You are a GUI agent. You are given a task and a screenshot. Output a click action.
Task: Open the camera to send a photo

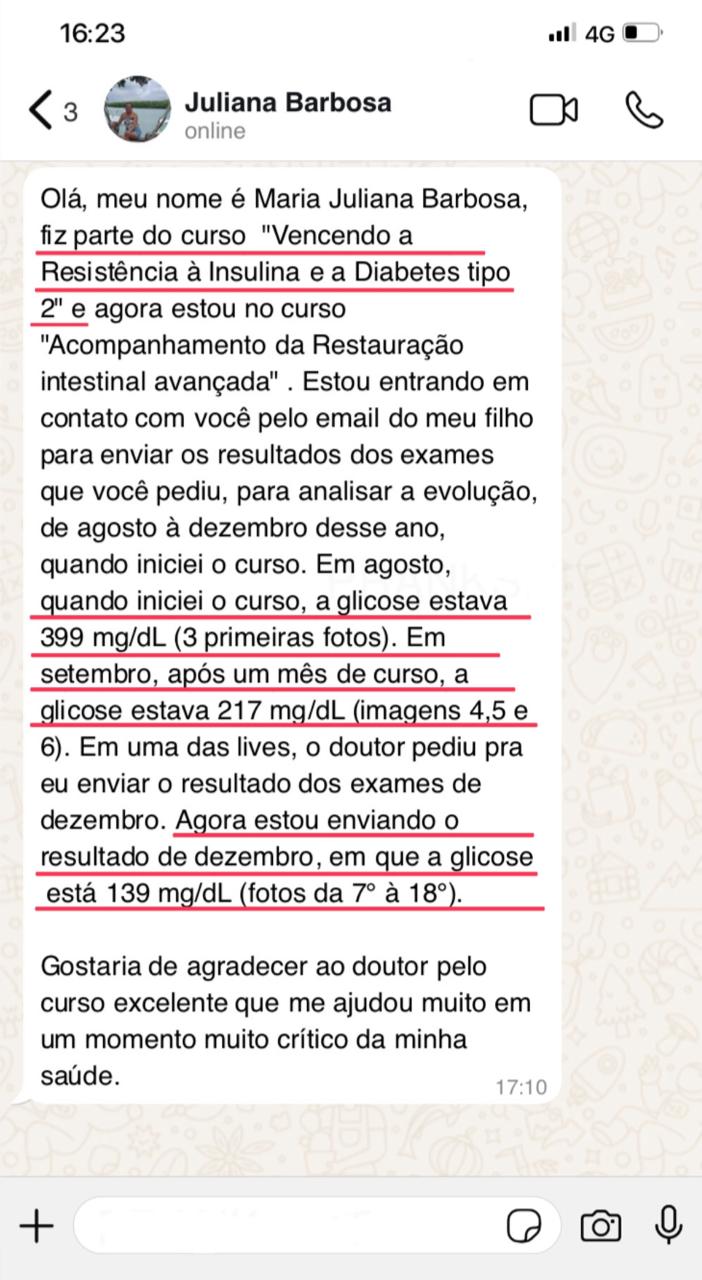pos(600,1225)
